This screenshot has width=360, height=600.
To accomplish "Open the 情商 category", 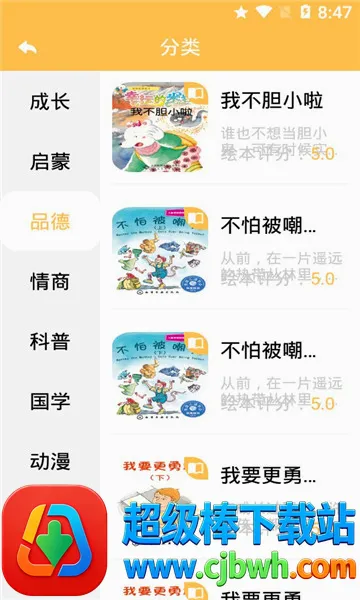I will 50,281.
